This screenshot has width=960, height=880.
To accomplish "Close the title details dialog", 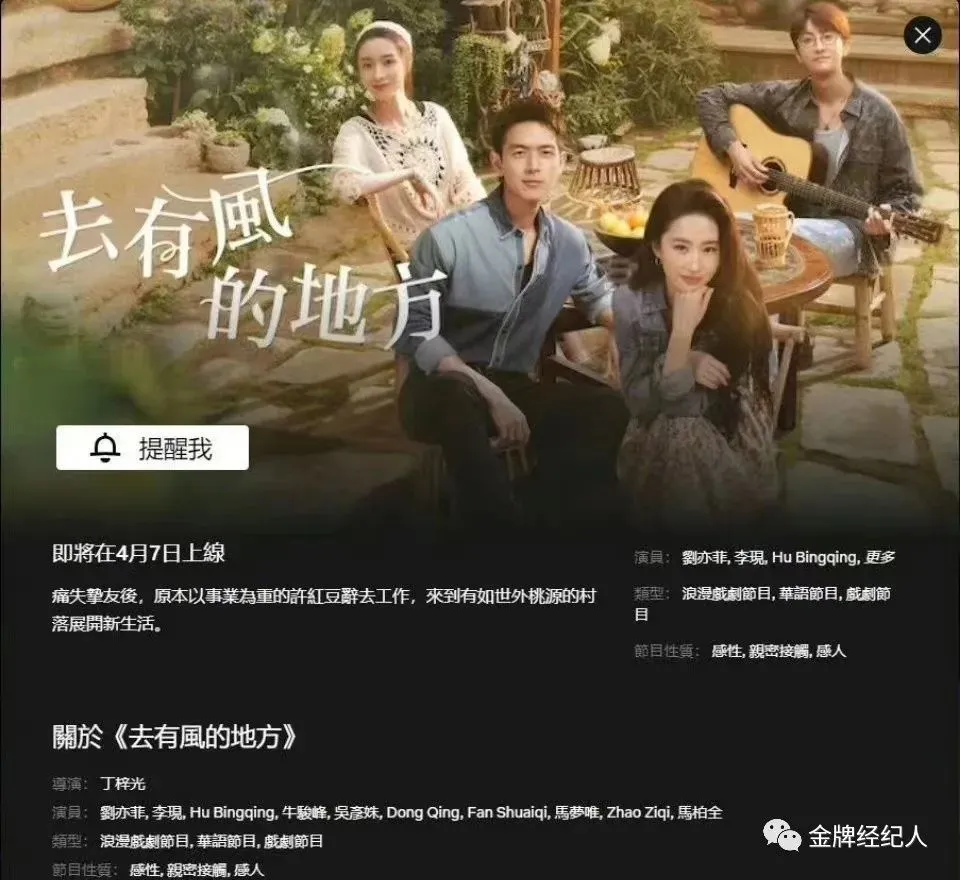I will pyautogui.click(x=922, y=37).
